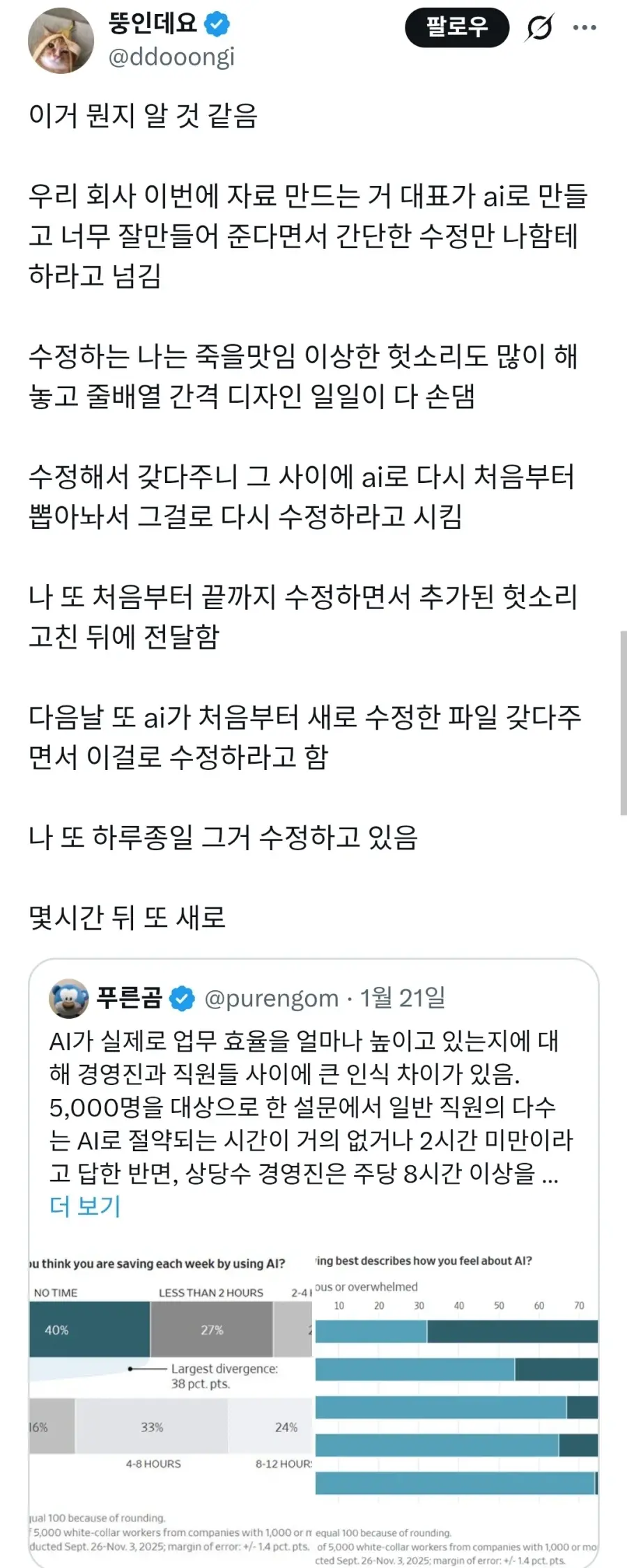Viewport: 627px width, 1568px height.
Task: Open the Grok icon beside the follow button
Action: (539, 28)
